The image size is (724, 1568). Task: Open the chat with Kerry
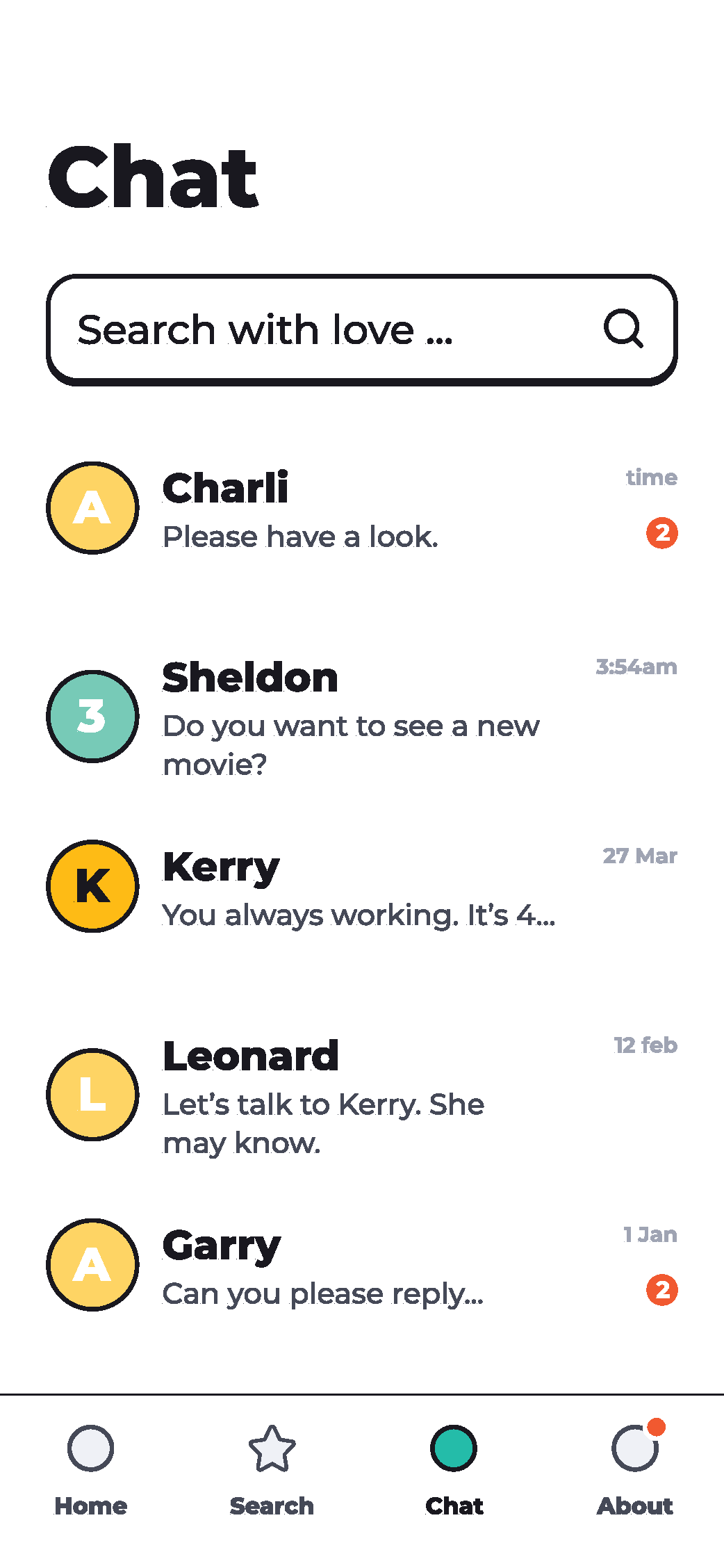[x=361, y=887]
